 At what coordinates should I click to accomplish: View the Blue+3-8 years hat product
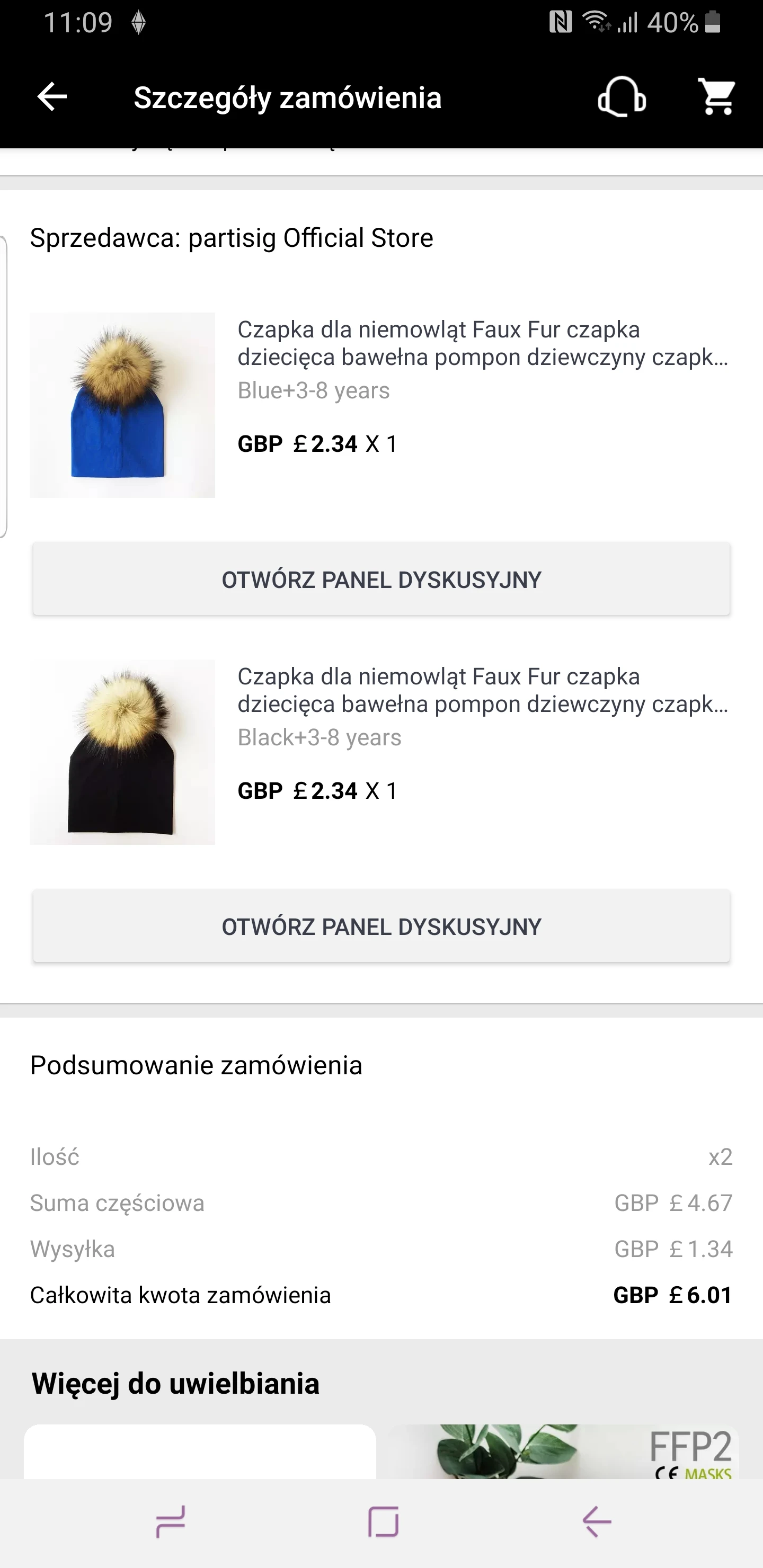click(x=122, y=405)
